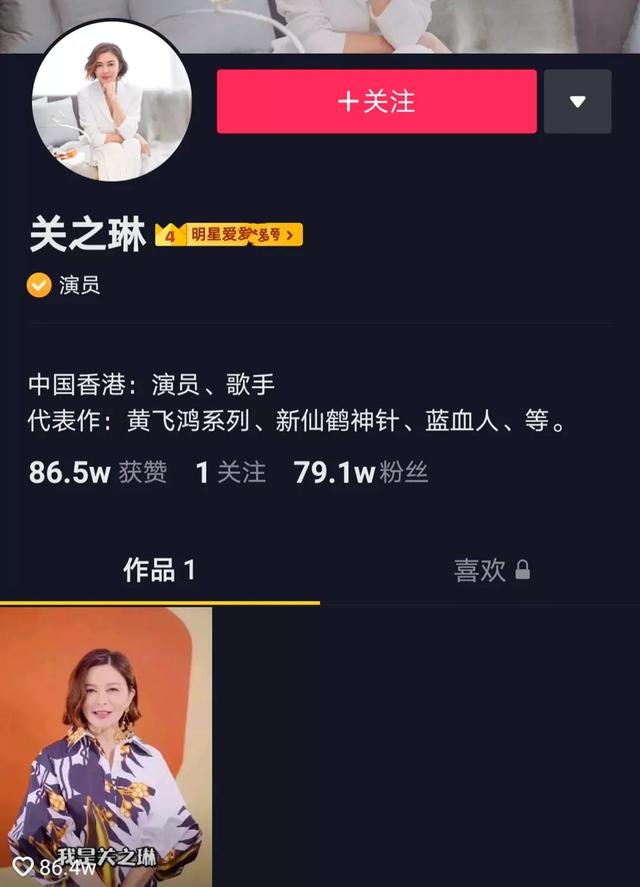Screen dimensions: 640x887
Task: View the 79.1w 粉丝 followers list
Action: click(361, 472)
